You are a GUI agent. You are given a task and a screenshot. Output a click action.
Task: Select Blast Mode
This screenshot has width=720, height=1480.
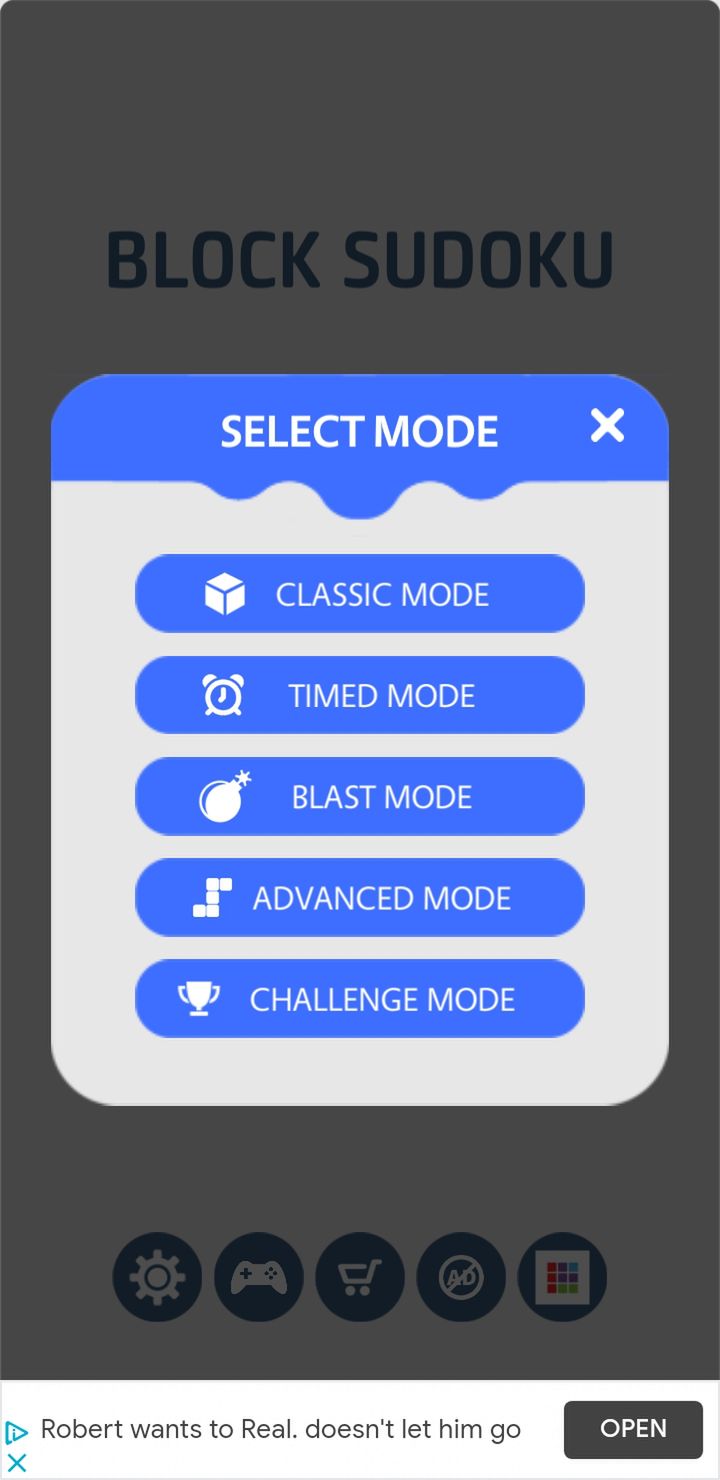(360, 796)
